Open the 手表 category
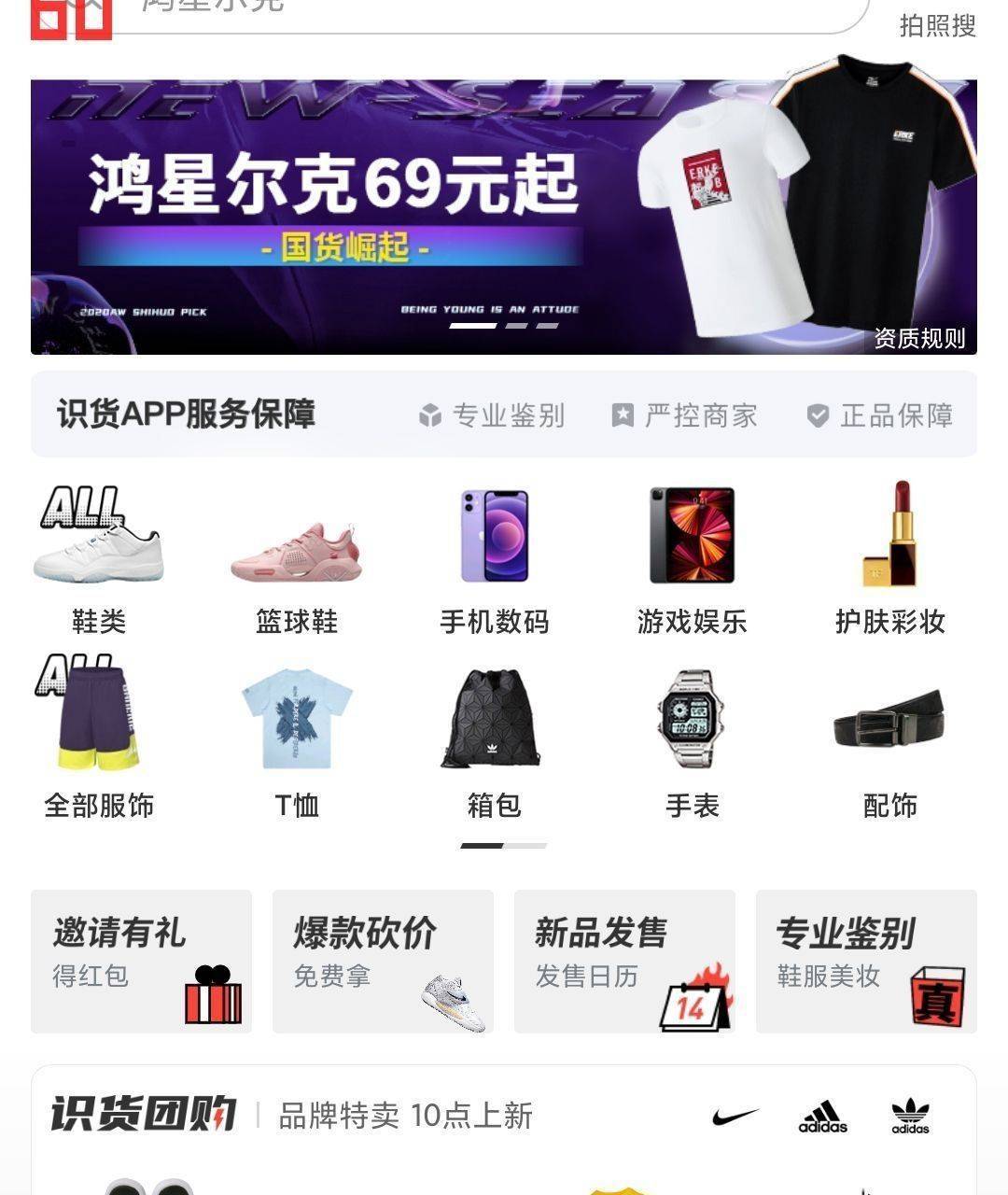 click(x=692, y=742)
